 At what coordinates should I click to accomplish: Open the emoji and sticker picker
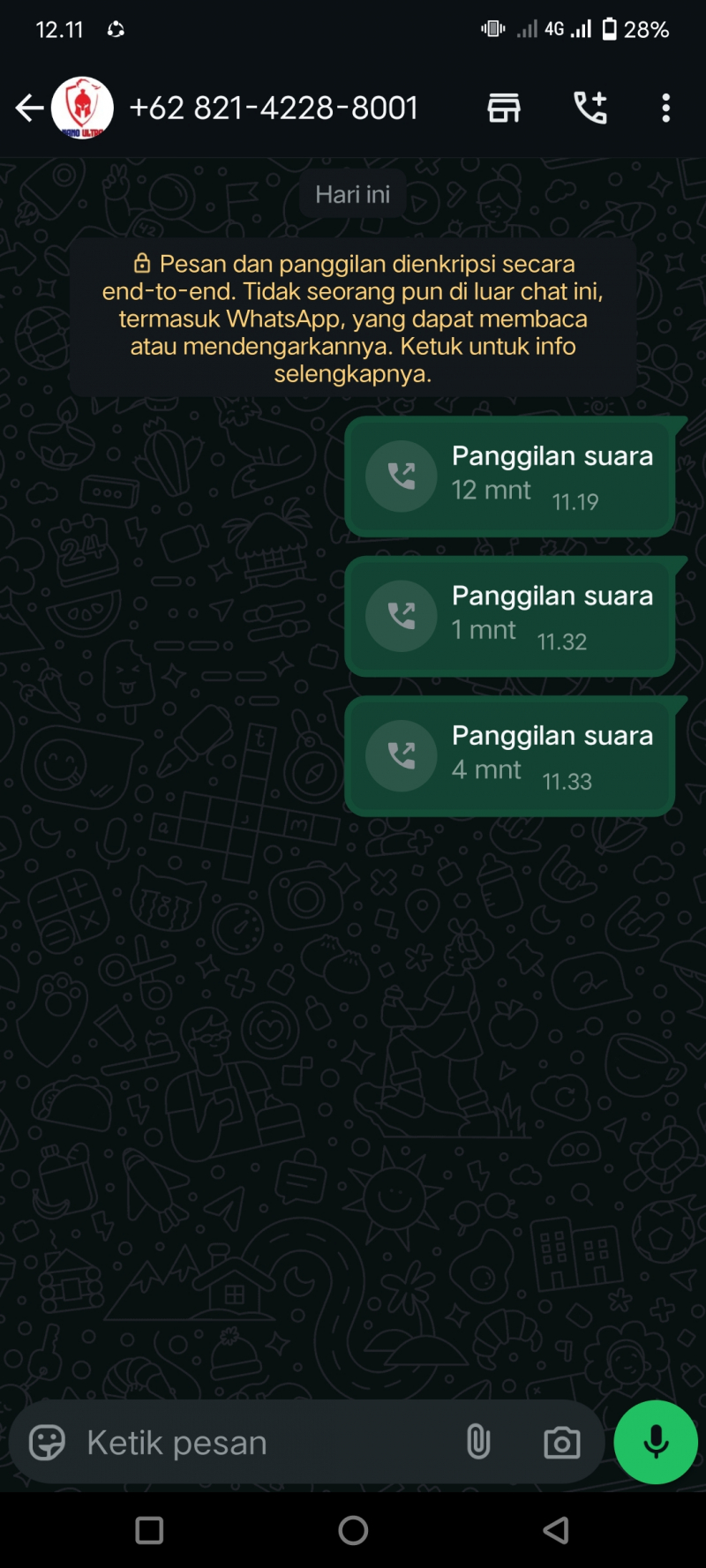[48, 1443]
